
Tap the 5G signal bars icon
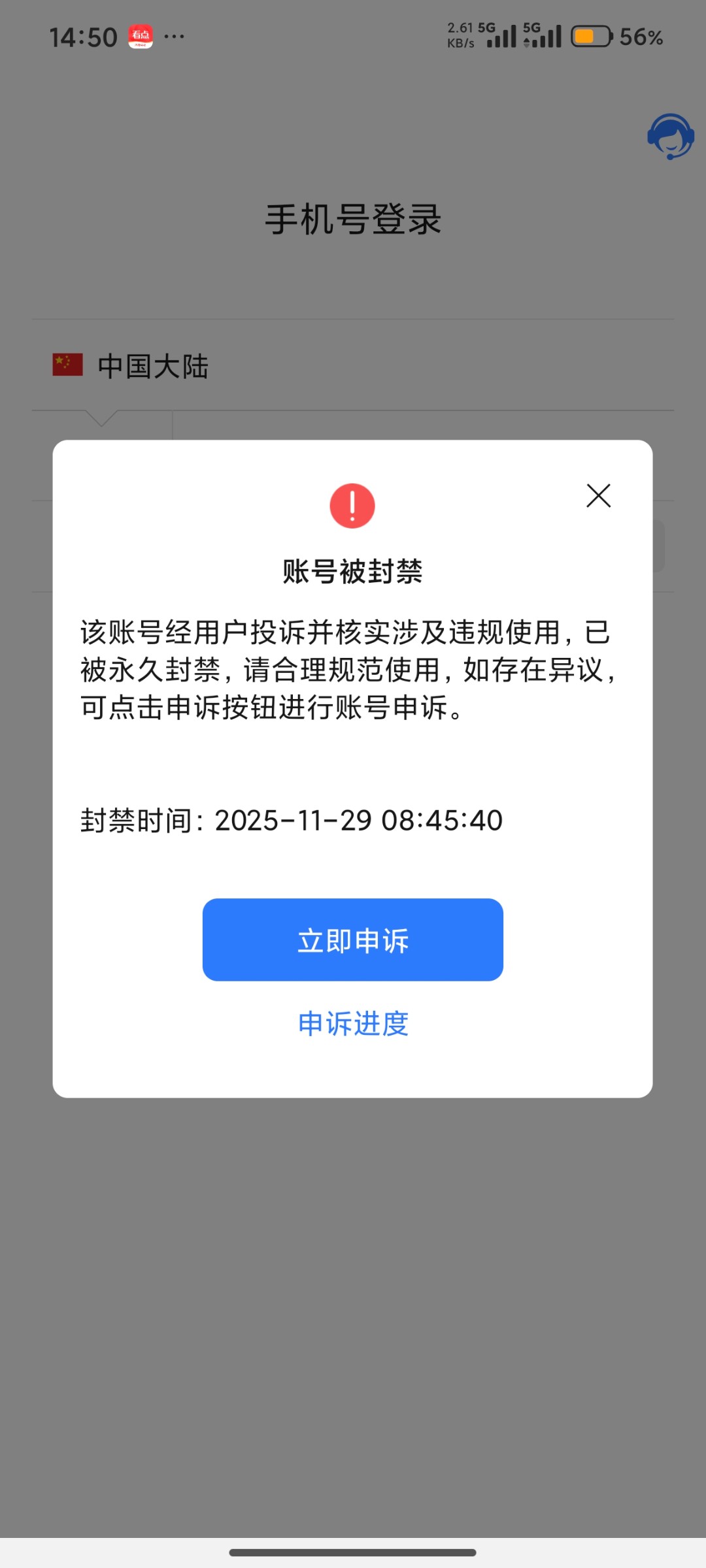pyautogui.click(x=501, y=37)
